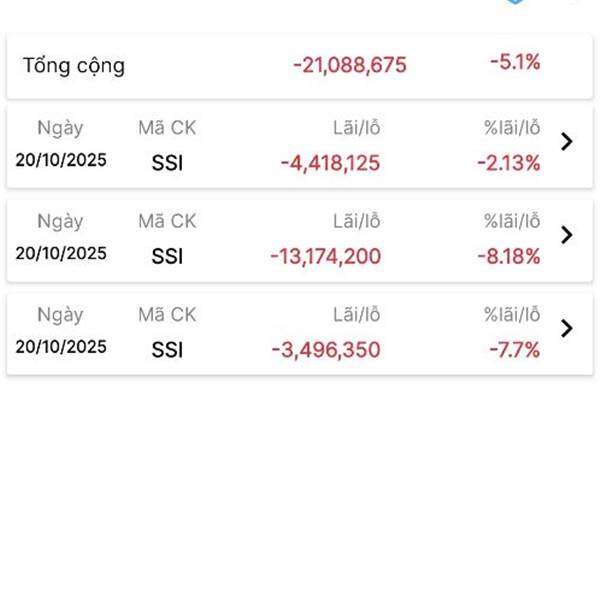Open the SSI entry with -4,418,125 loss
This screenshot has height=600, width=600.
(x=566, y=142)
